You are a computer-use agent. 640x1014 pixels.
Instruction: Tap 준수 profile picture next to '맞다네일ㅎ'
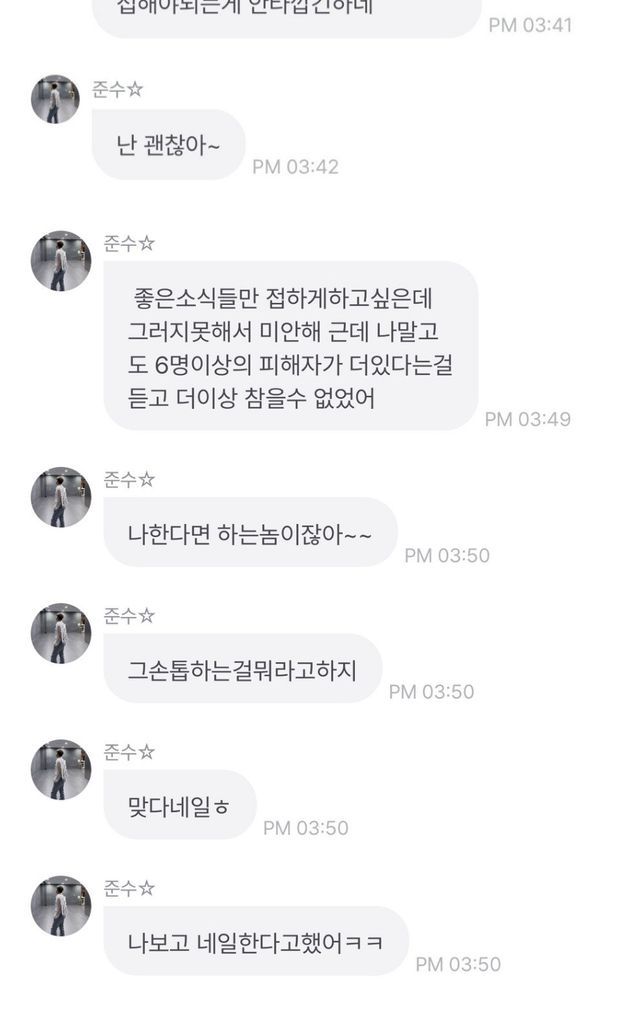[x=61, y=769]
